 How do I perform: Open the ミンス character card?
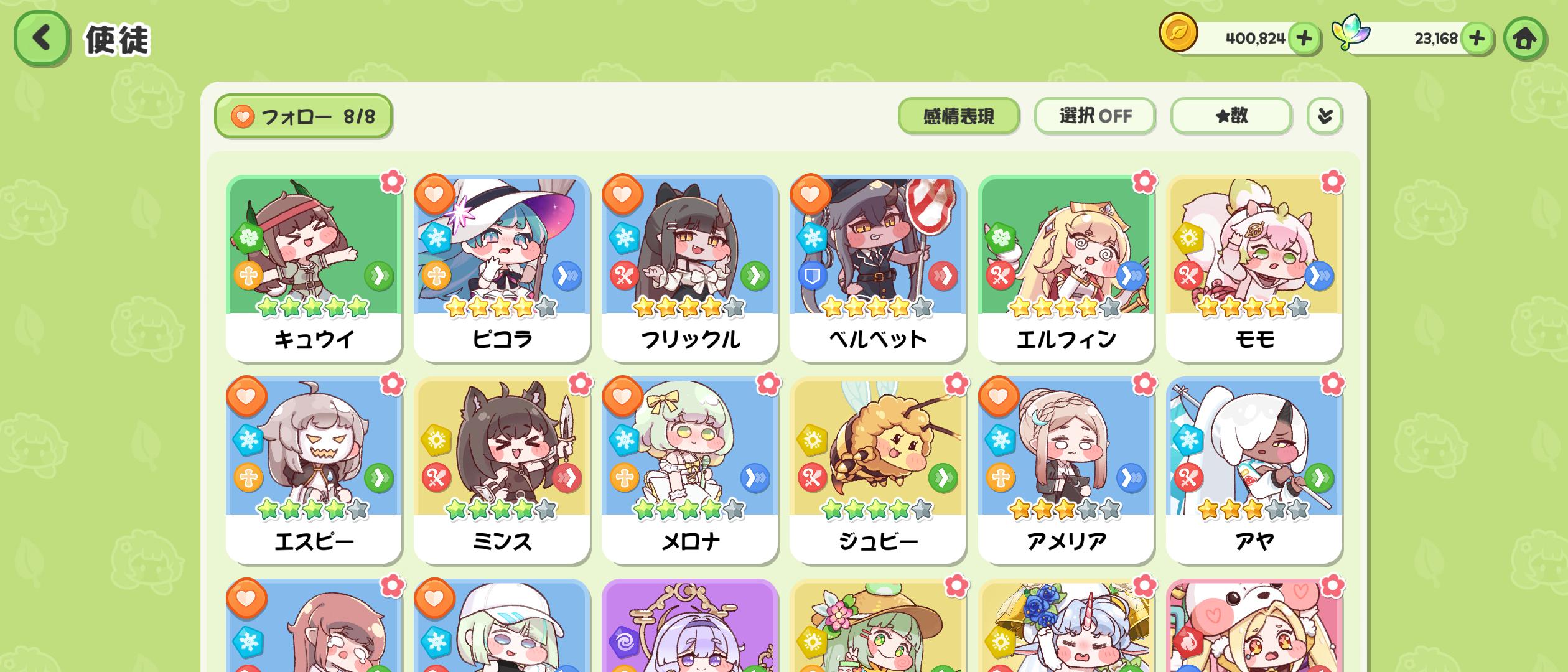tap(502, 470)
